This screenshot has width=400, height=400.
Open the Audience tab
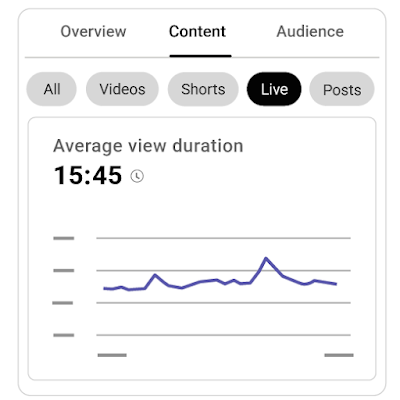click(310, 32)
